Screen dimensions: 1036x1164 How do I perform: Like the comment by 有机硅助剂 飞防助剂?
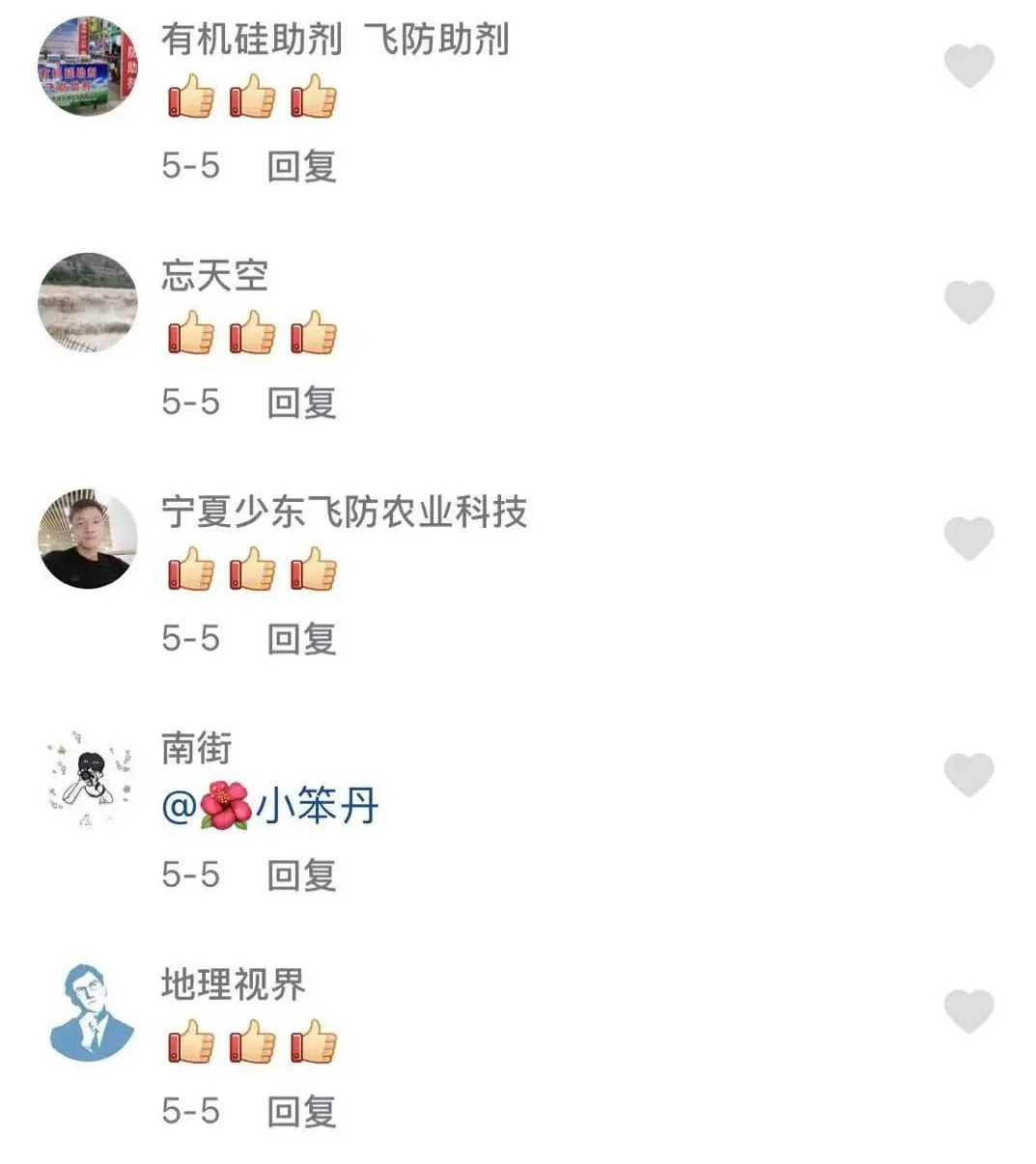coord(968,66)
